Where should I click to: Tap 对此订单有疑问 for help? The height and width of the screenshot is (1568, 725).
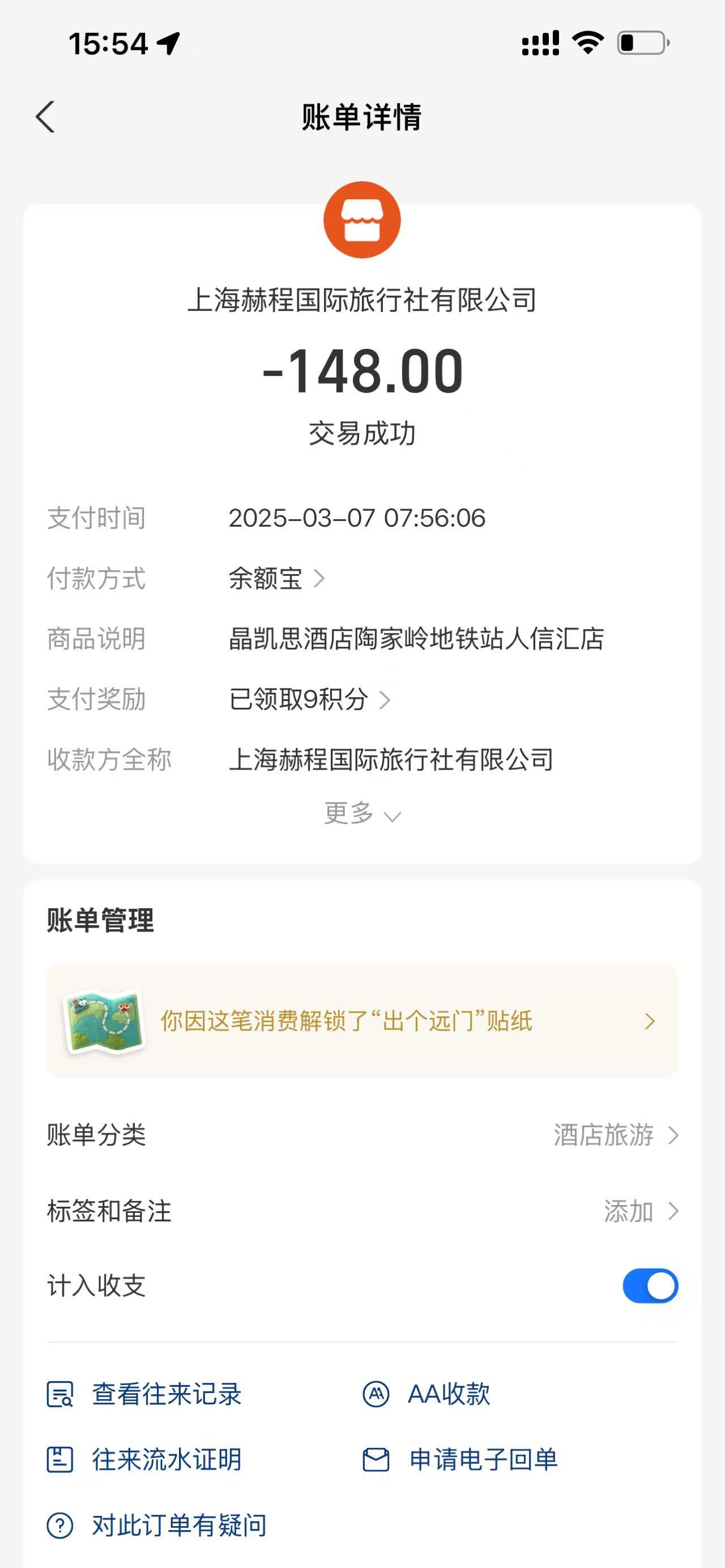157,1526
